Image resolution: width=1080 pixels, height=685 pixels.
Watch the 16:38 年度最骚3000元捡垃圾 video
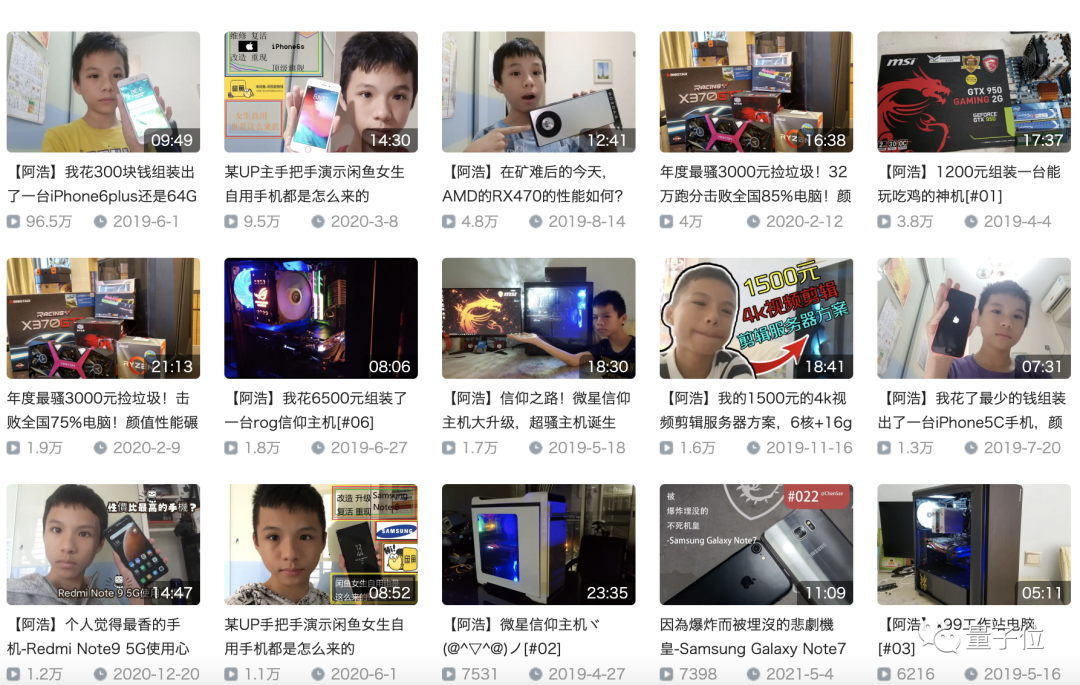pos(756,92)
